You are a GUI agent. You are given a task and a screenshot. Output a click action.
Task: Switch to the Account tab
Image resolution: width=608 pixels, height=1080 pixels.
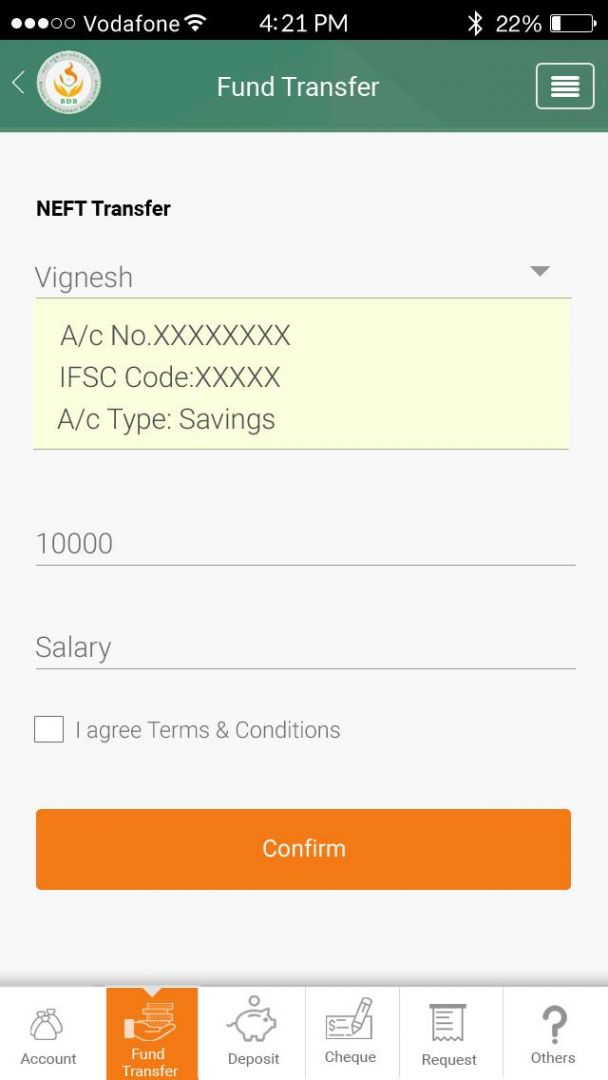[x=48, y=1033]
